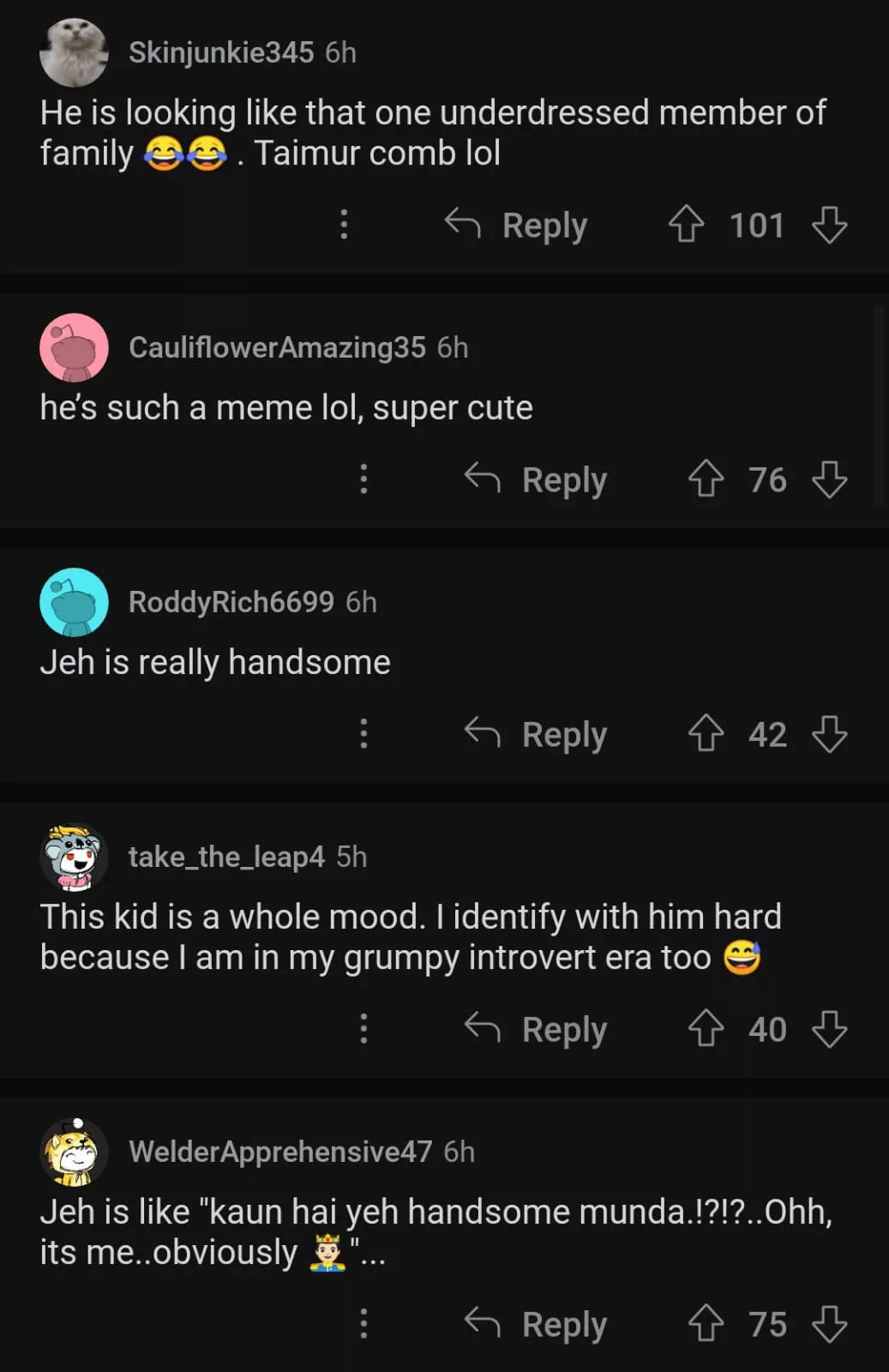
Task: Downvote WelderApprehensive47's comment
Action: point(829,1324)
